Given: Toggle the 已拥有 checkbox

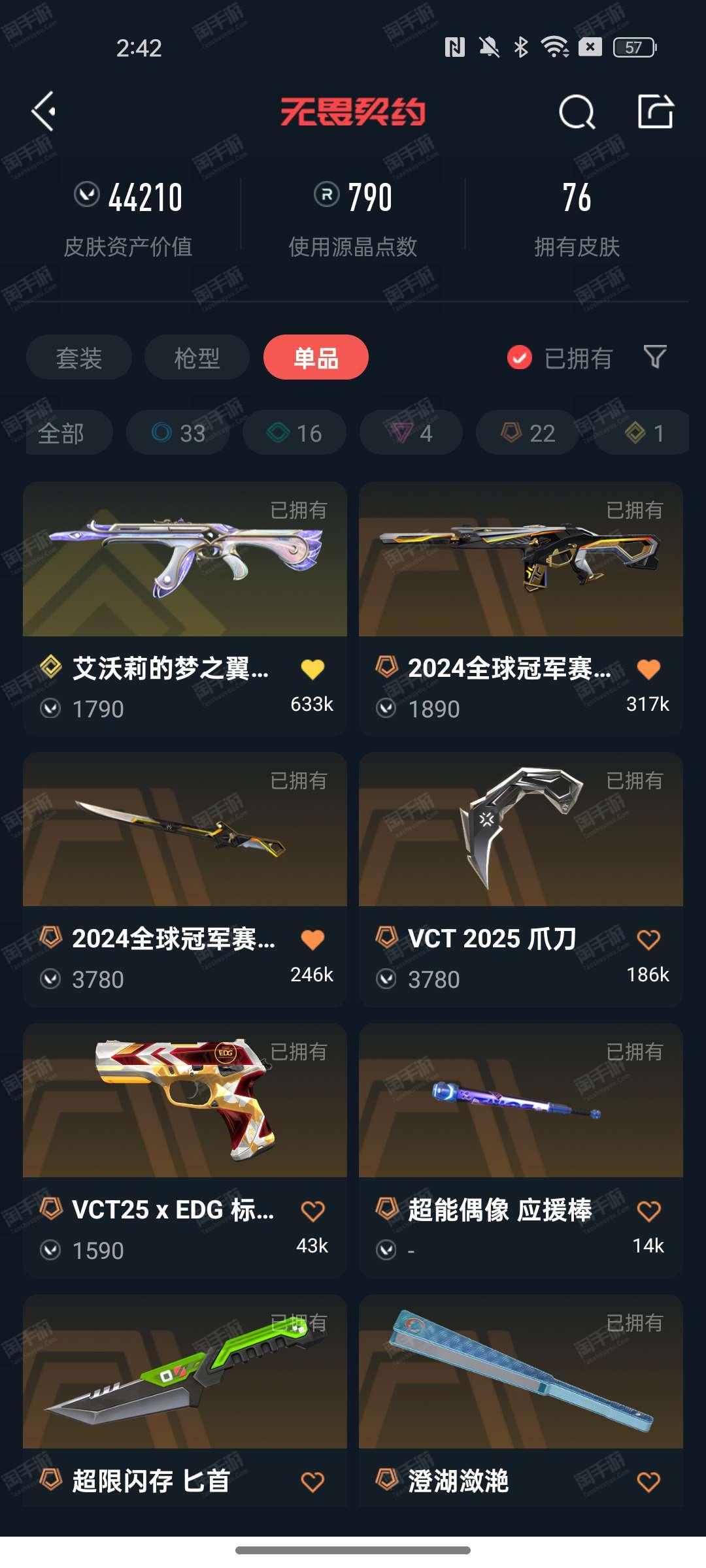Looking at the screenshot, I should click(520, 357).
